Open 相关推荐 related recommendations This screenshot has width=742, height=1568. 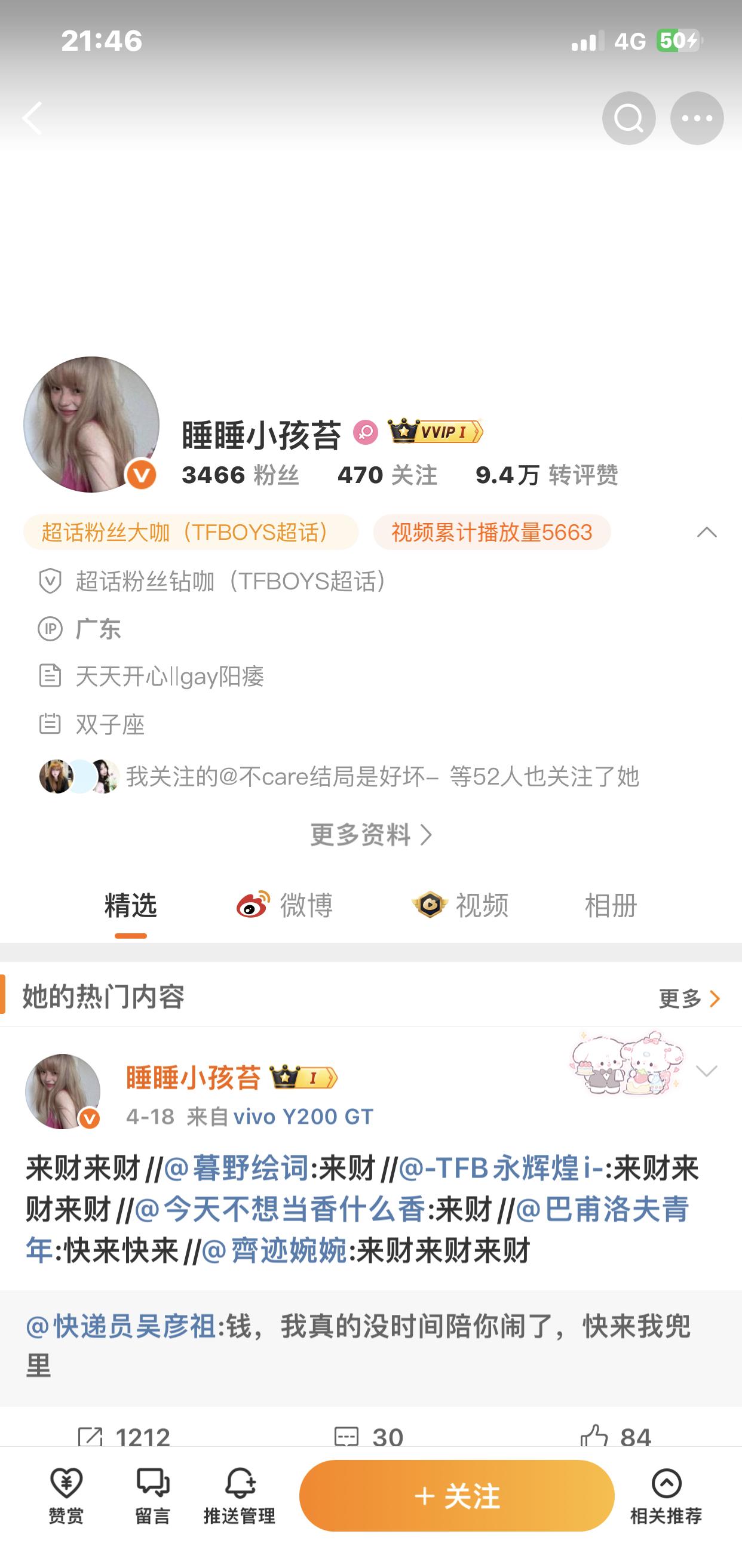(666, 1495)
